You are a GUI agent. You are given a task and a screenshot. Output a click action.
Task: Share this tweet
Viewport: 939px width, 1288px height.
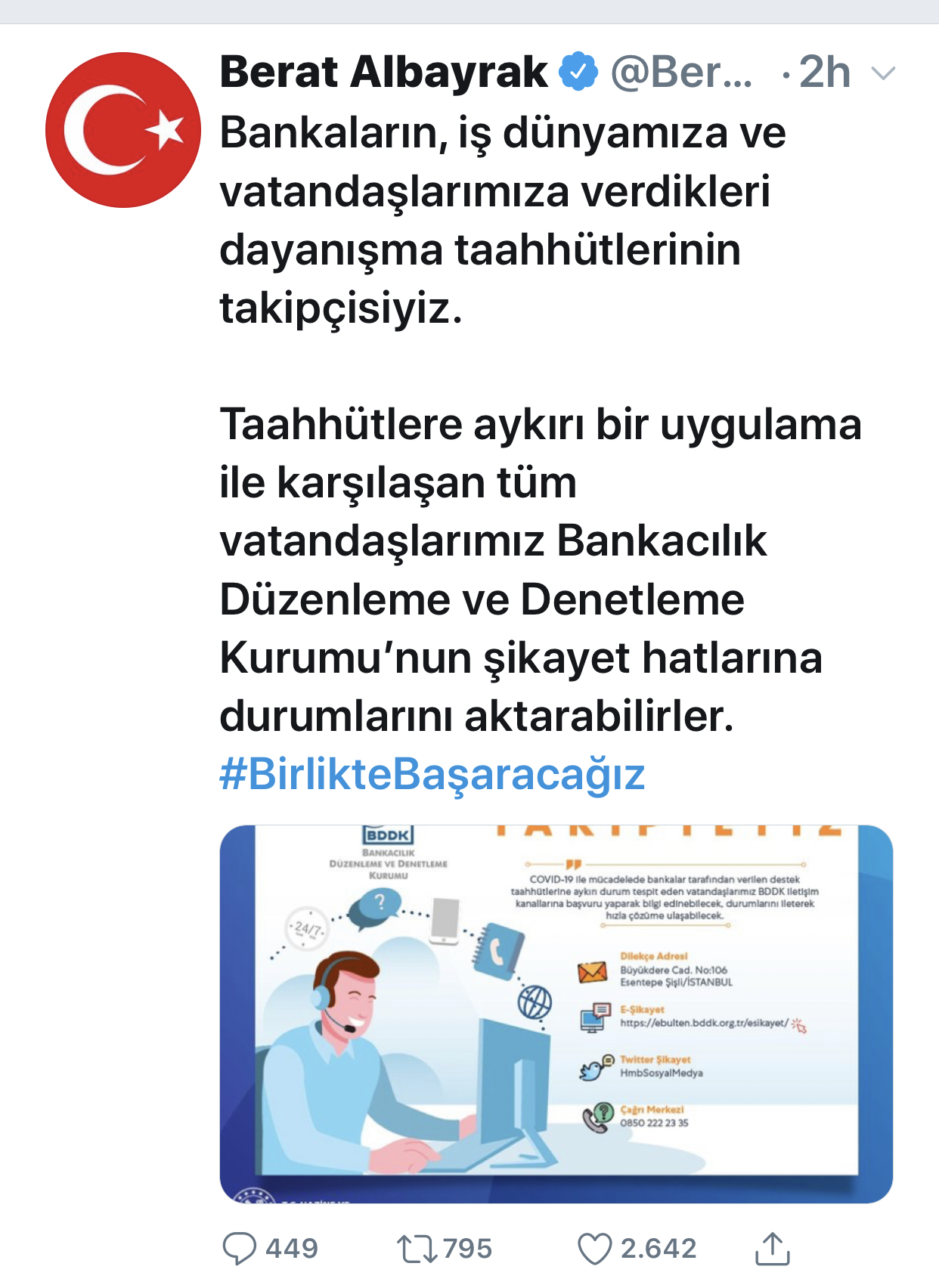(772, 1248)
